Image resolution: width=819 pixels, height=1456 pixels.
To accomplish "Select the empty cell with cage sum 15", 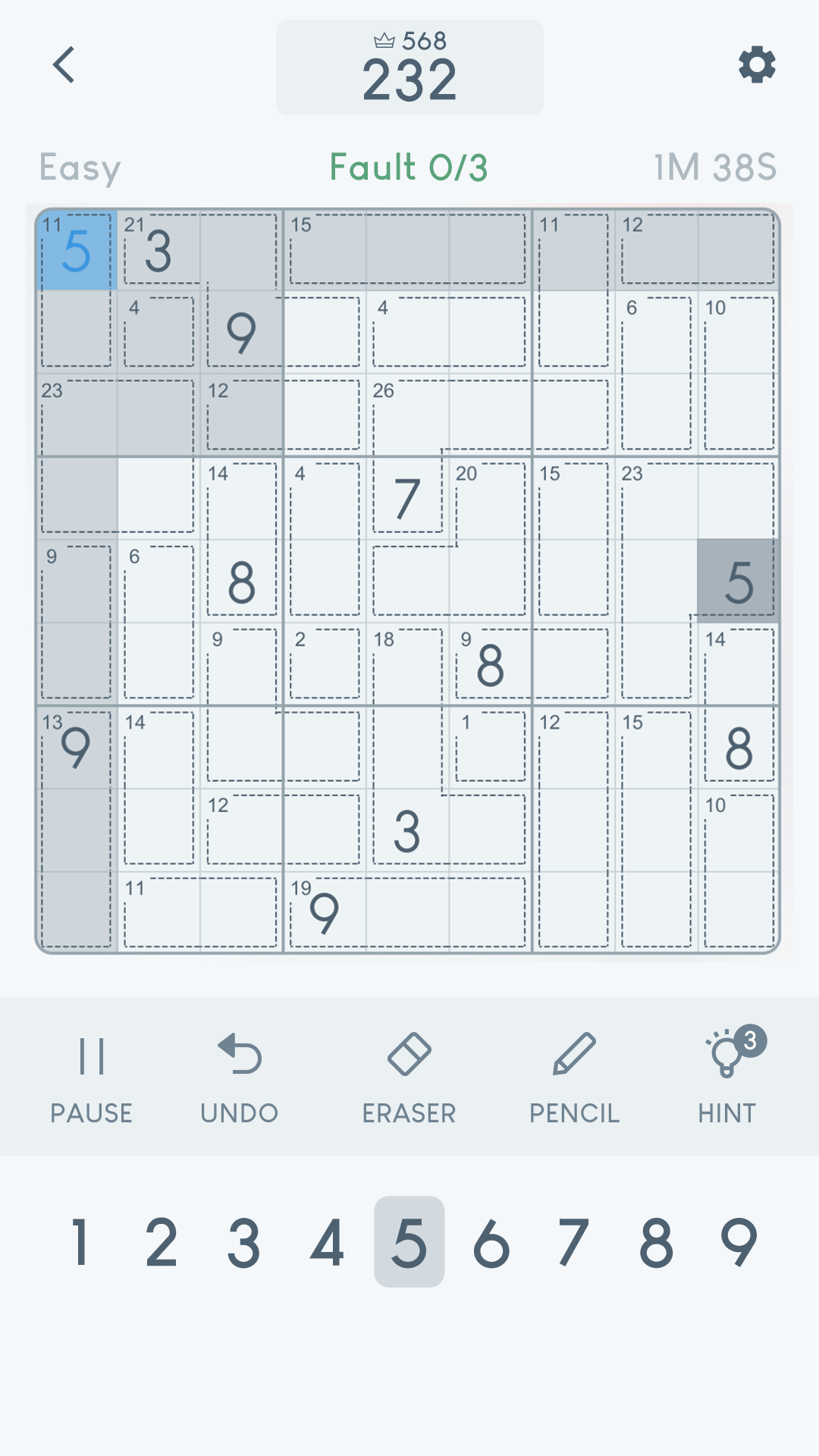I will 325,249.
